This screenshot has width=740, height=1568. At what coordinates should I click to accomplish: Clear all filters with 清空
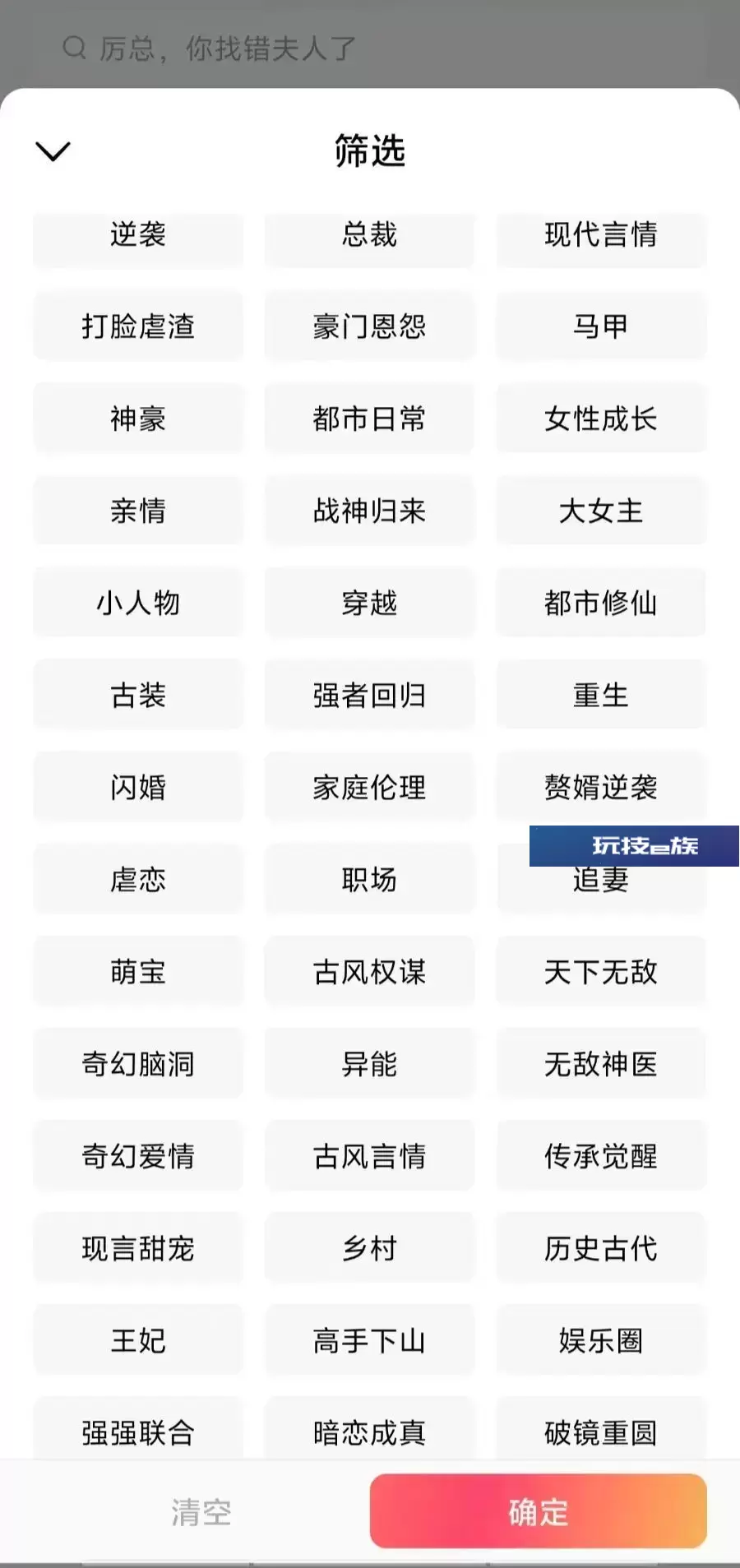click(x=201, y=1511)
